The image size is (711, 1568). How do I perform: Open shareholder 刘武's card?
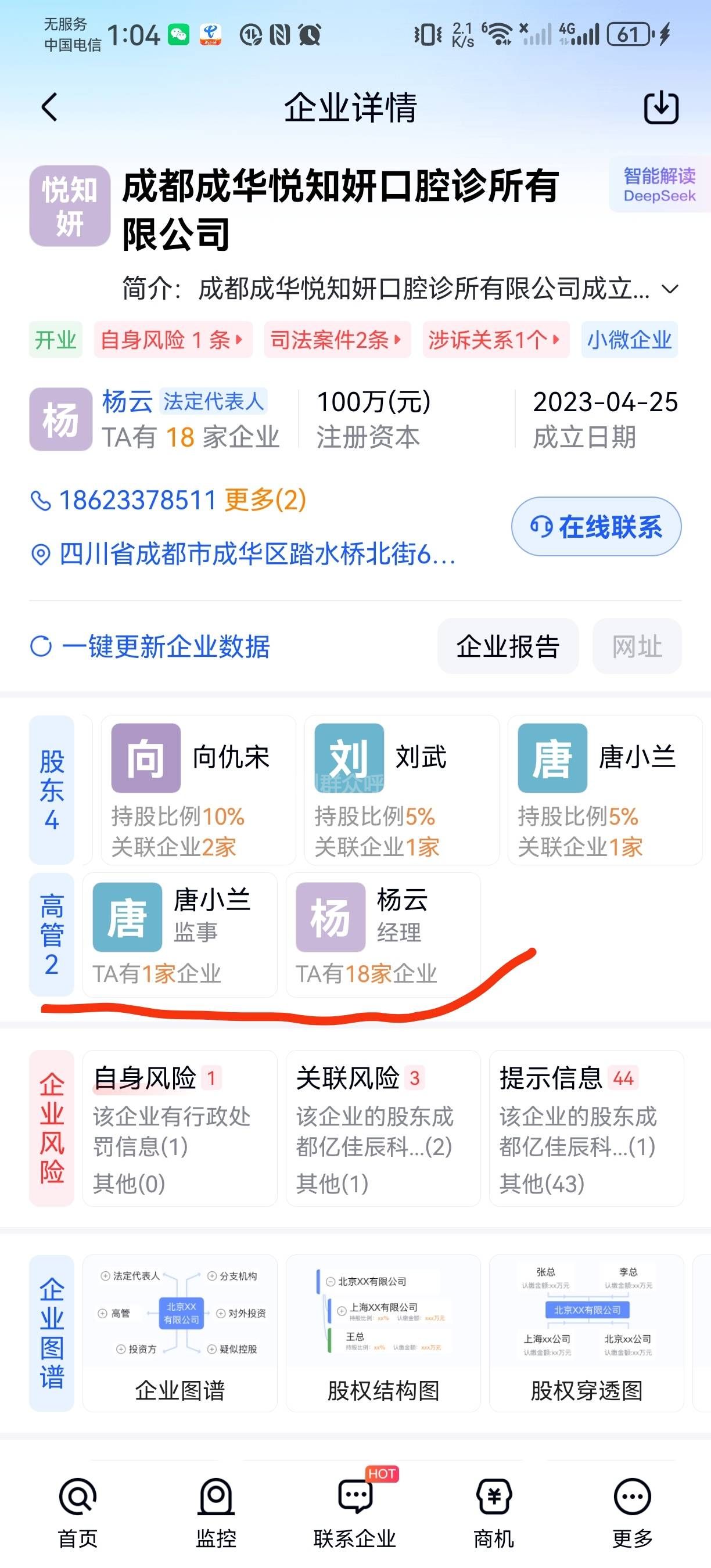[401, 789]
